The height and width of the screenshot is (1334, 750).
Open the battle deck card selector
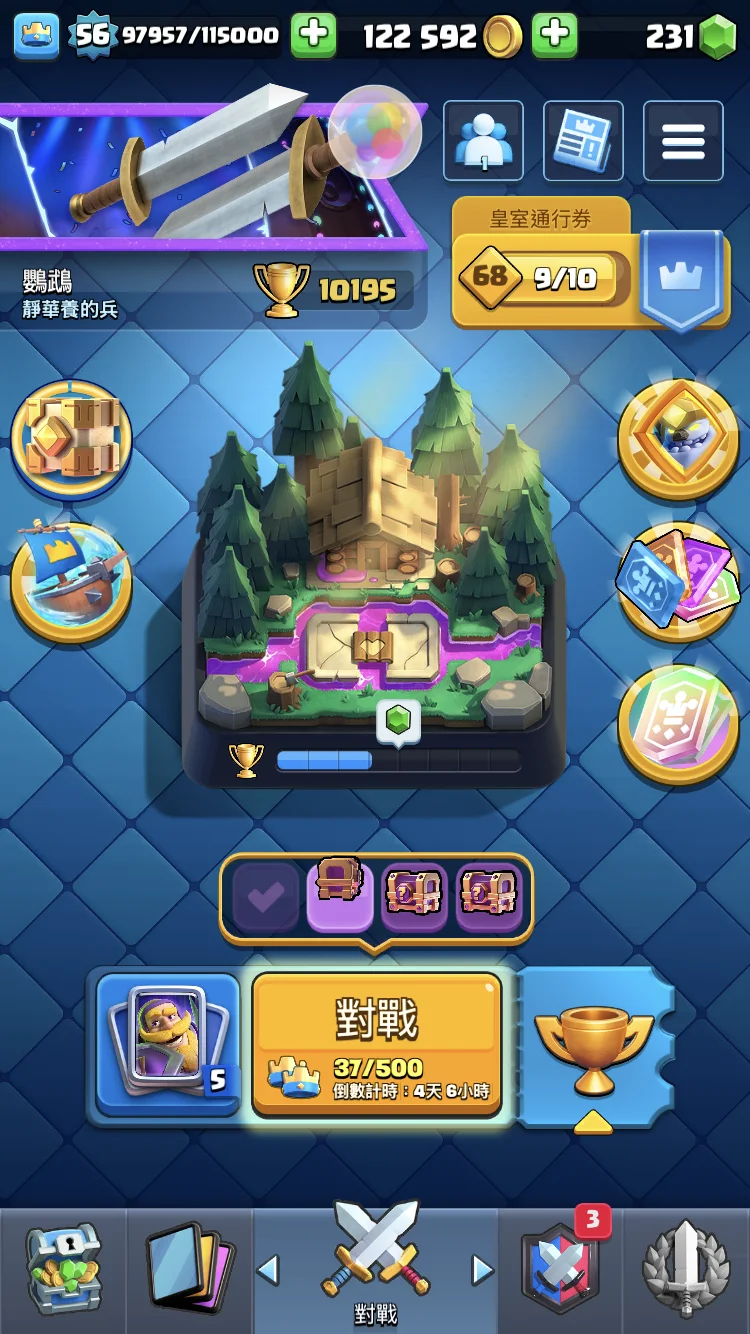click(167, 1044)
